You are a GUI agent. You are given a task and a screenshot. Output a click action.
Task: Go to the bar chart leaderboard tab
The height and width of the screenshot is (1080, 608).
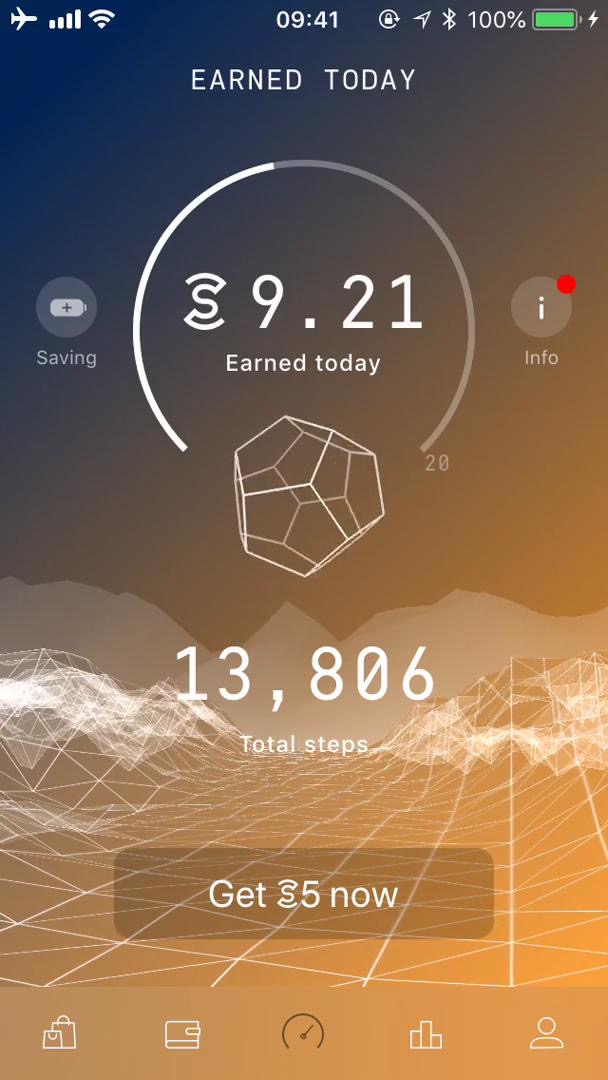tap(426, 1033)
